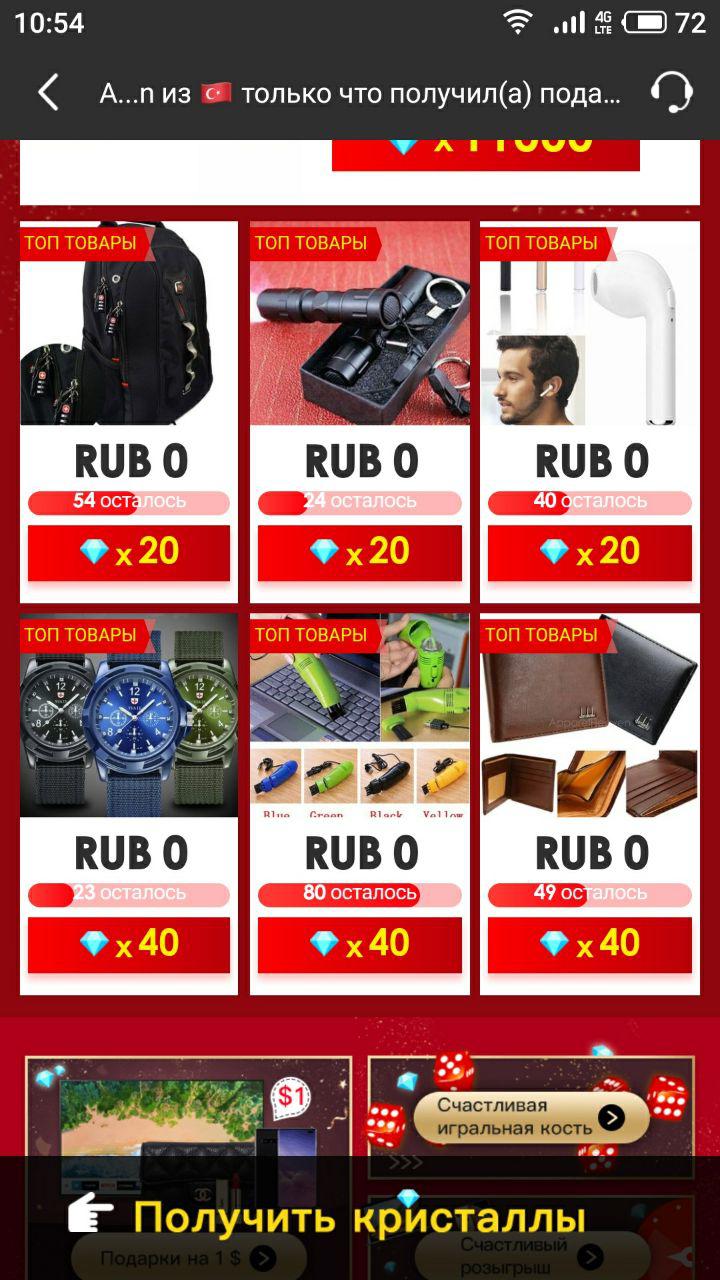Redeem watches for 40 crystals
This screenshot has width=720, height=1280.
click(x=129, y=945)
